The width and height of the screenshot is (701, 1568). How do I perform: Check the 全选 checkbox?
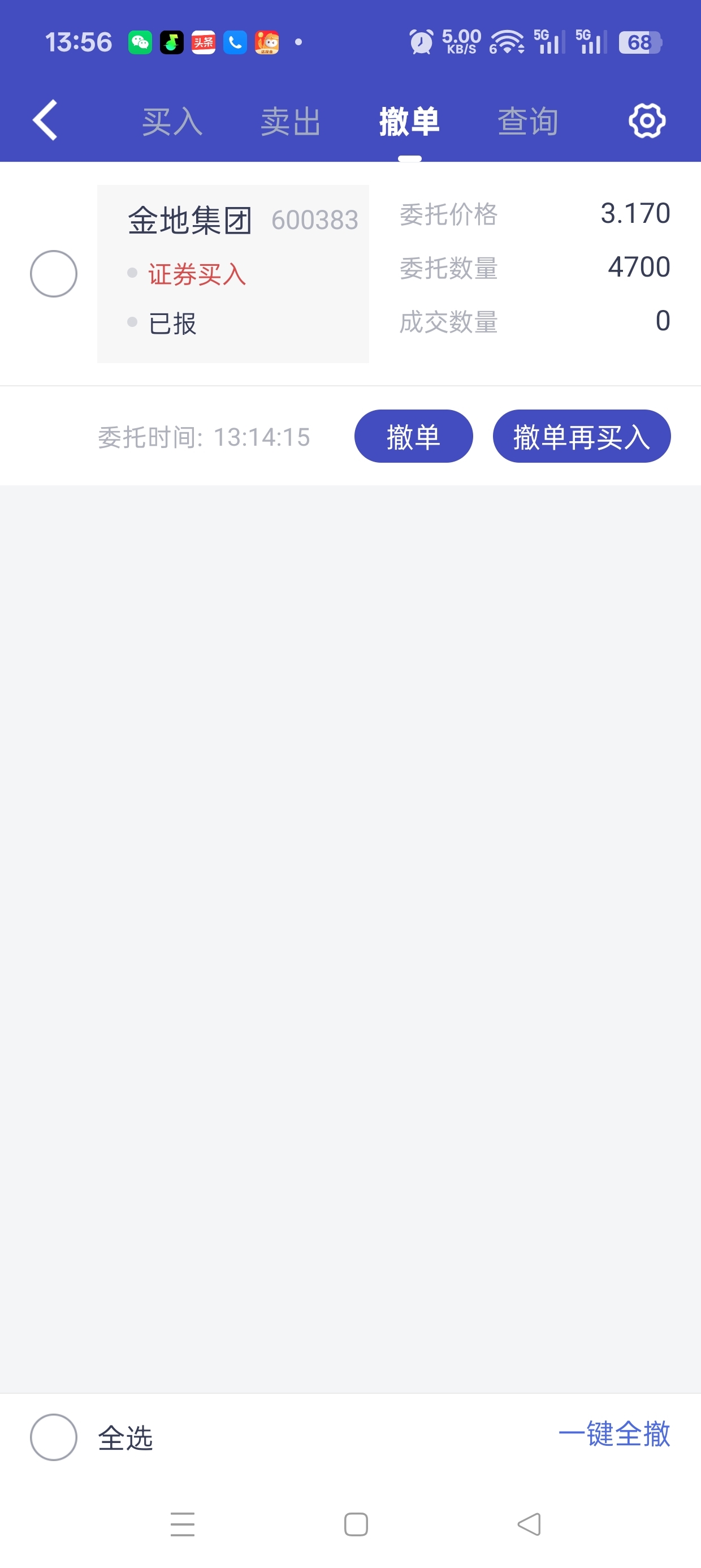(54, 1437)
